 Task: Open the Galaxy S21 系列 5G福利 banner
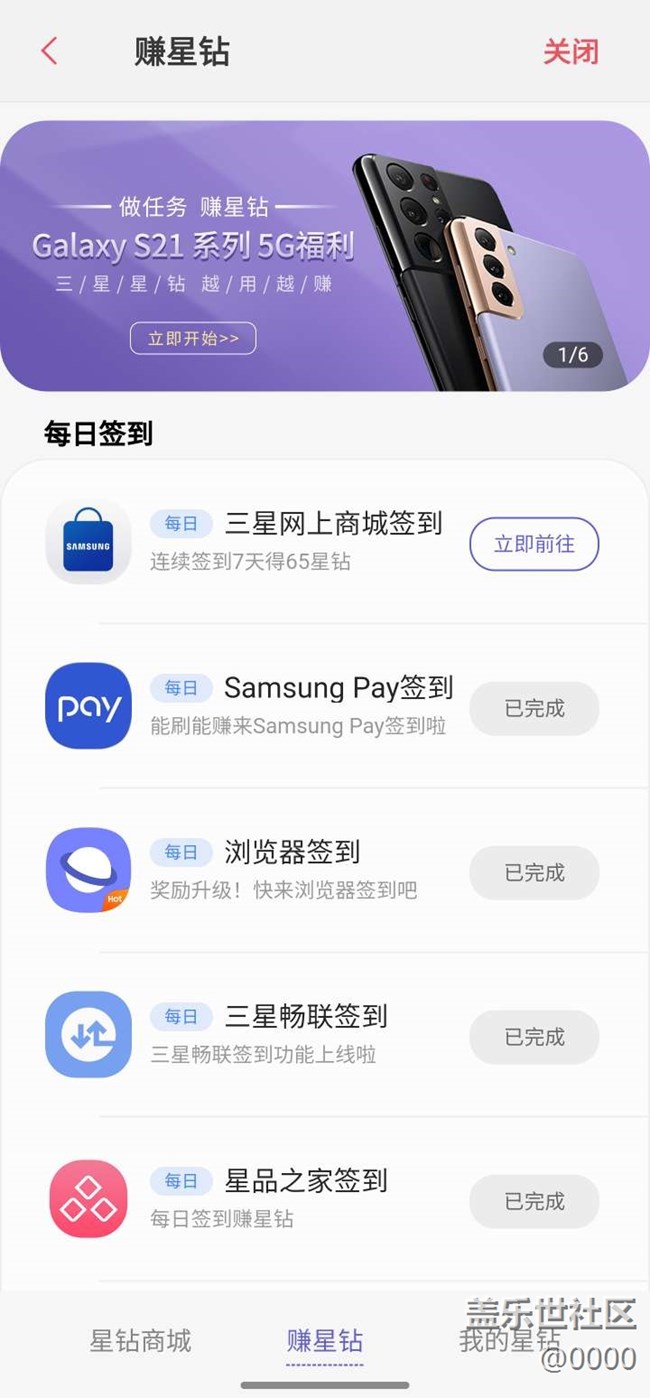[x=324, y=255]
